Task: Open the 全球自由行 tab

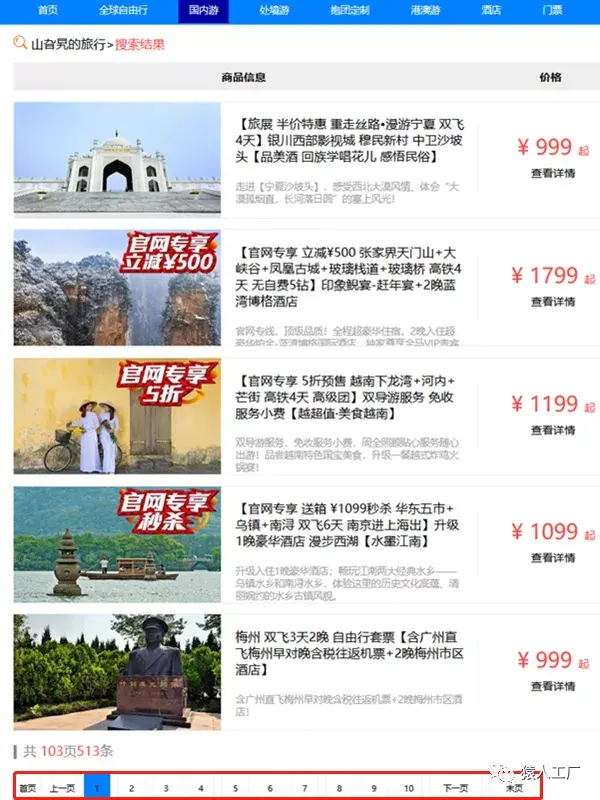Action: pos(123,10)
